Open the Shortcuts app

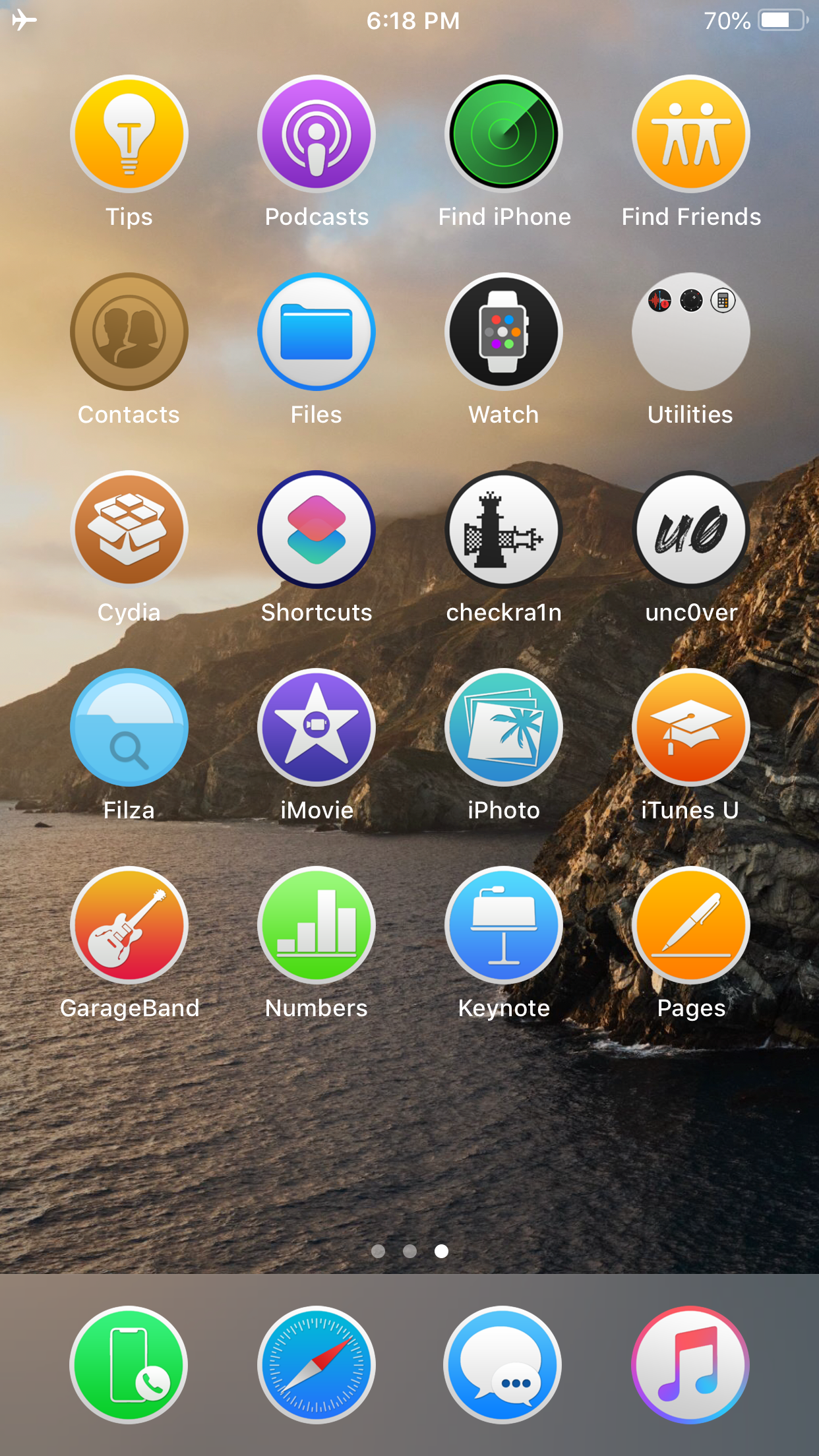[317, 530]
